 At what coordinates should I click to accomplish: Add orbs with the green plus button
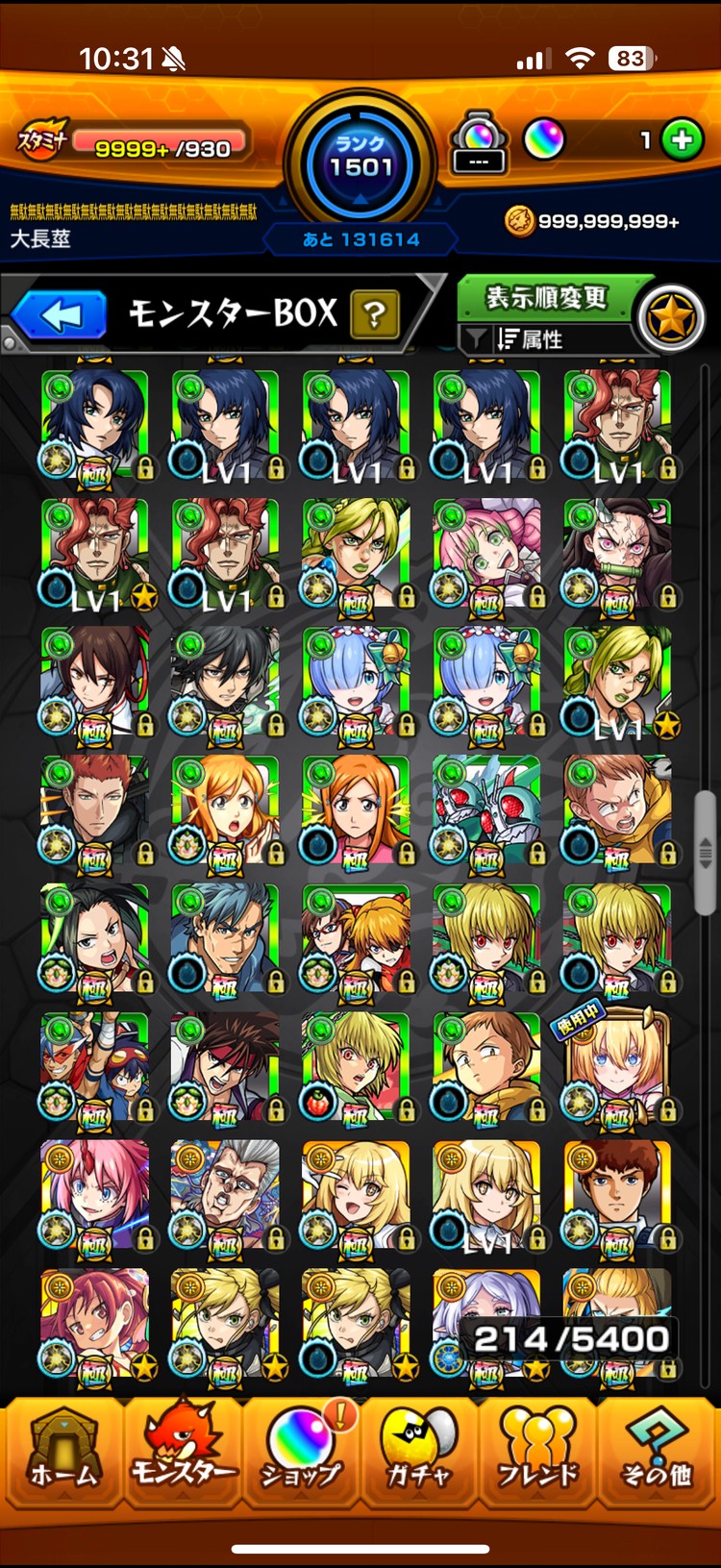tap(682, 141)
